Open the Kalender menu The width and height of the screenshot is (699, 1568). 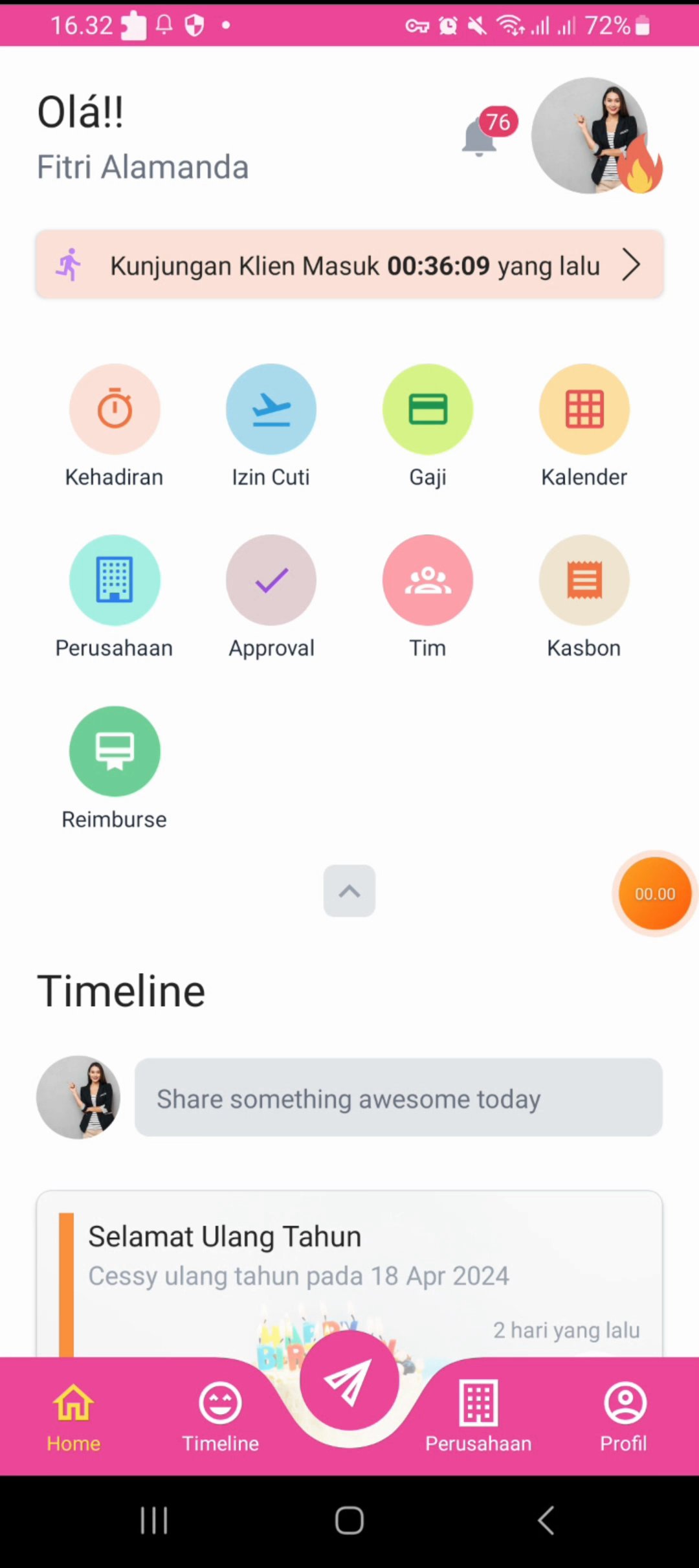584,409
